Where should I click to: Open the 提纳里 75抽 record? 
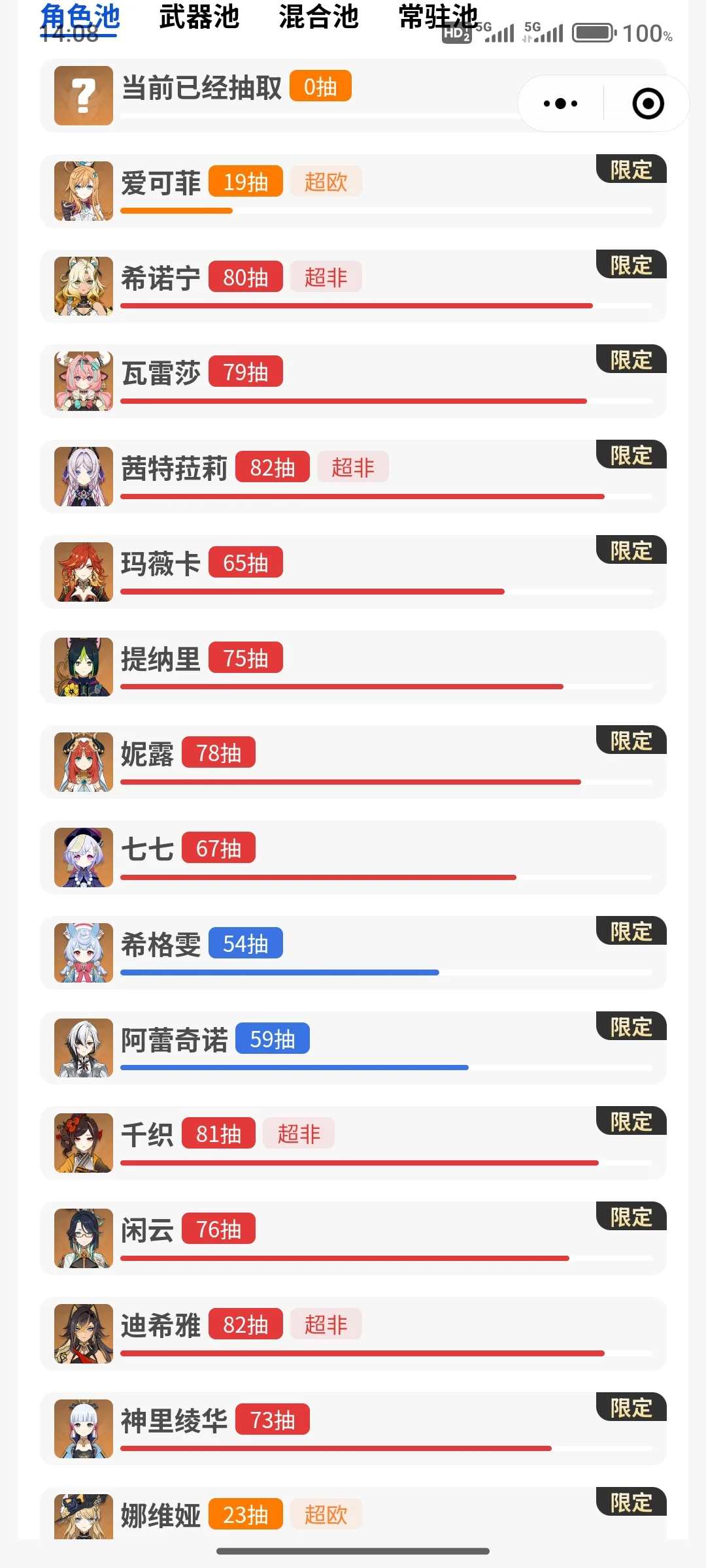point(353,667)
